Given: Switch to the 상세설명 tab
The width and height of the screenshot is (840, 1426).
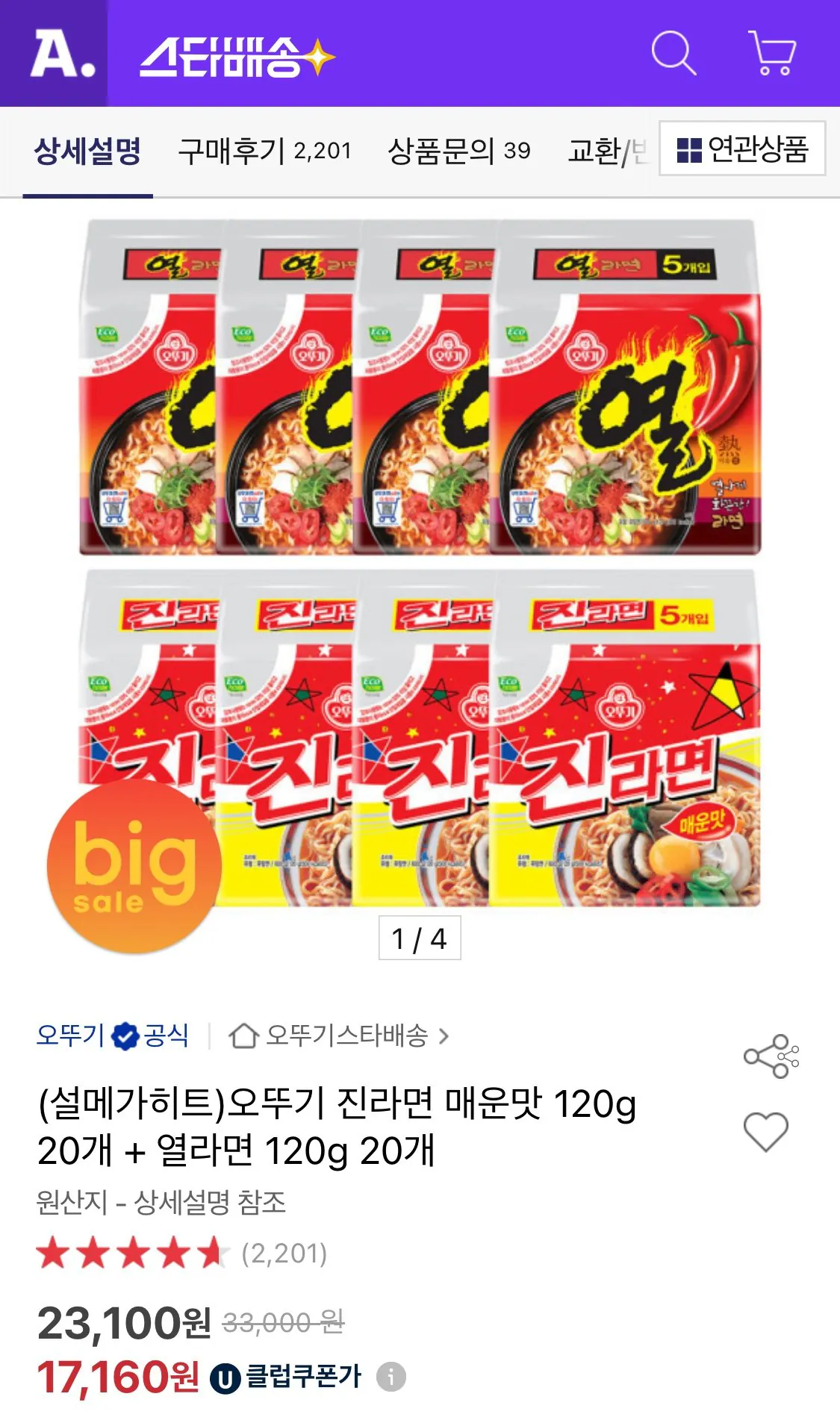Looking at the screenshot, I should [x=90, y=151].
